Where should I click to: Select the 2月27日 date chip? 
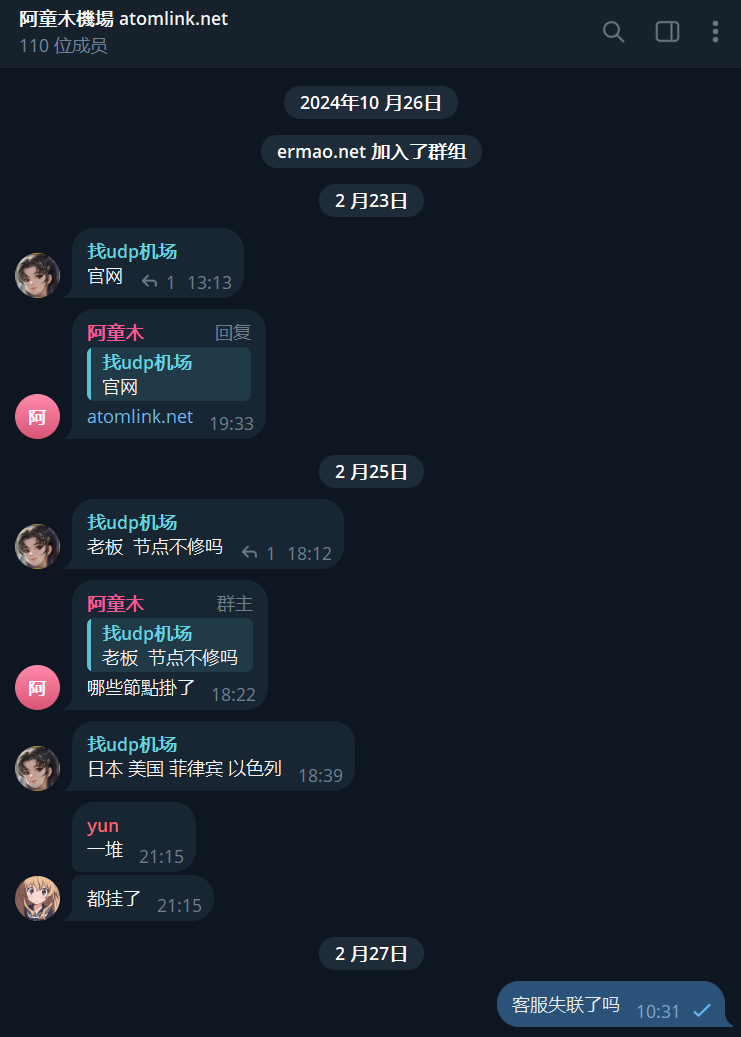[371, 953]
